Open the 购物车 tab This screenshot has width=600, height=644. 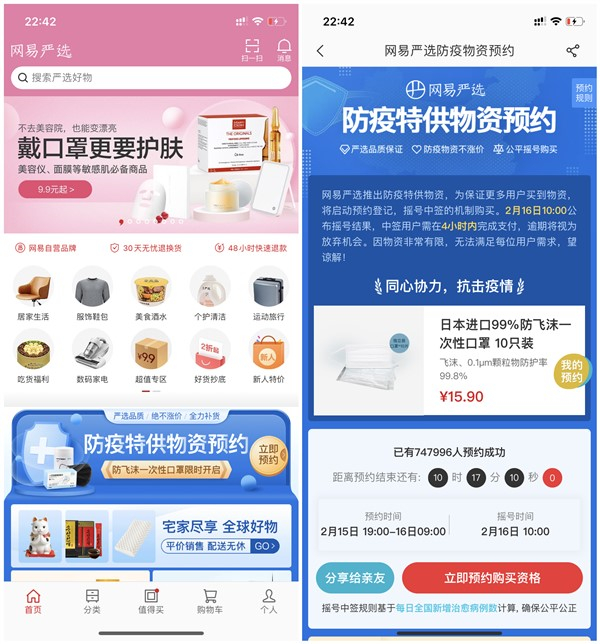(210, 601)
